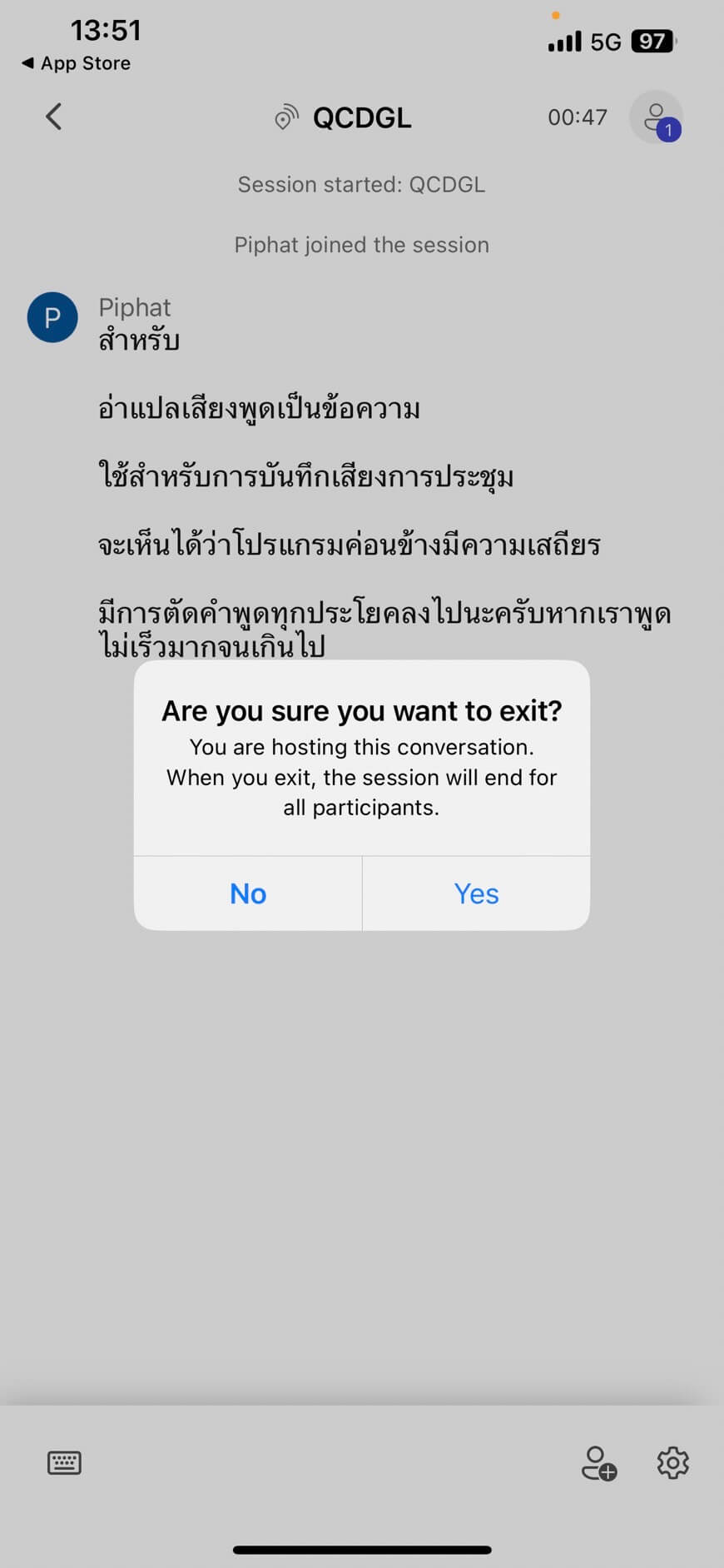This screenshot has height=1568, width=724.
Task: Go back with the top-left arrow
Action: click(54, 117)
